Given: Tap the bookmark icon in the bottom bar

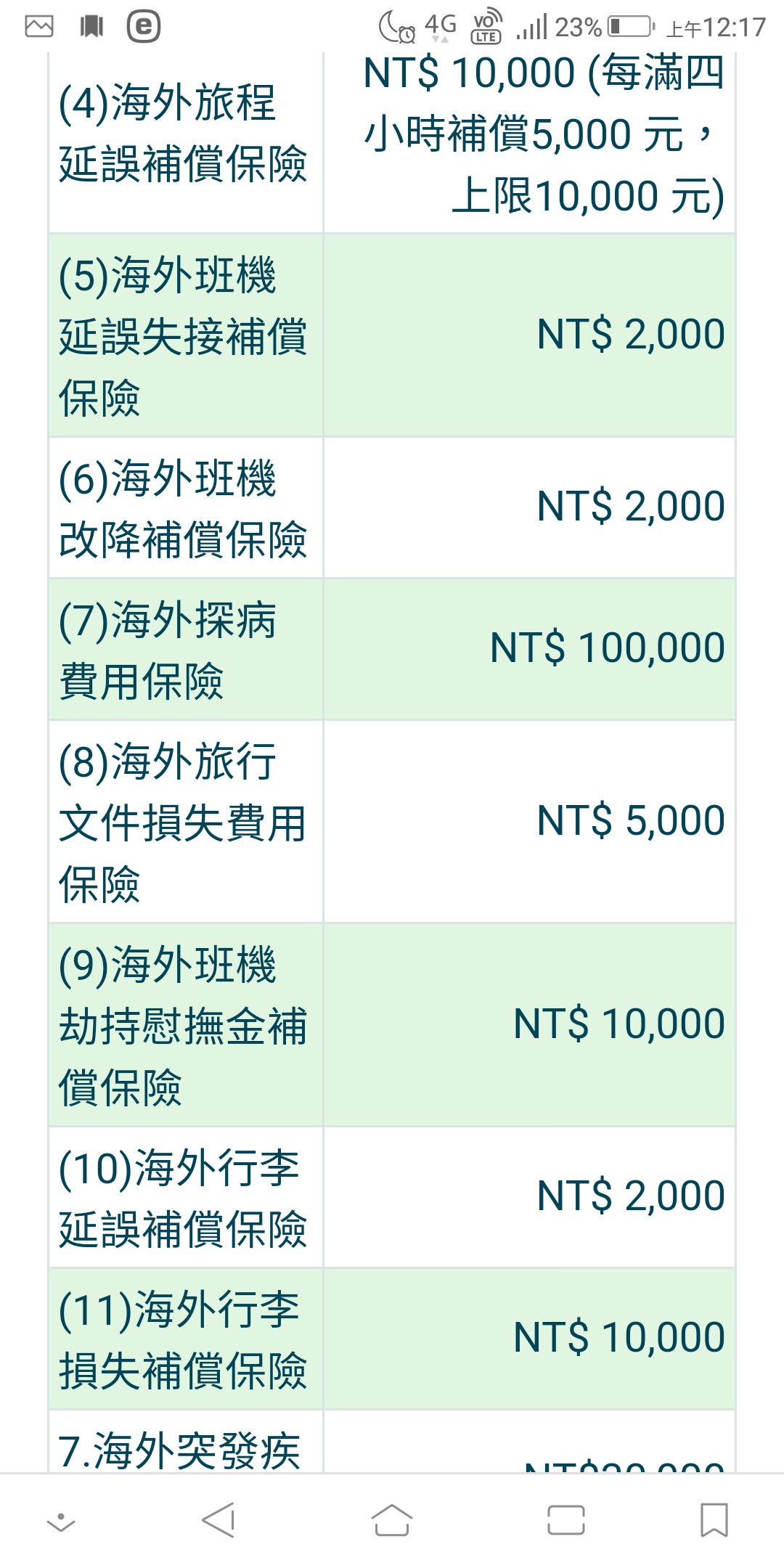Looking at the screenshot, I should (714, 1519).
